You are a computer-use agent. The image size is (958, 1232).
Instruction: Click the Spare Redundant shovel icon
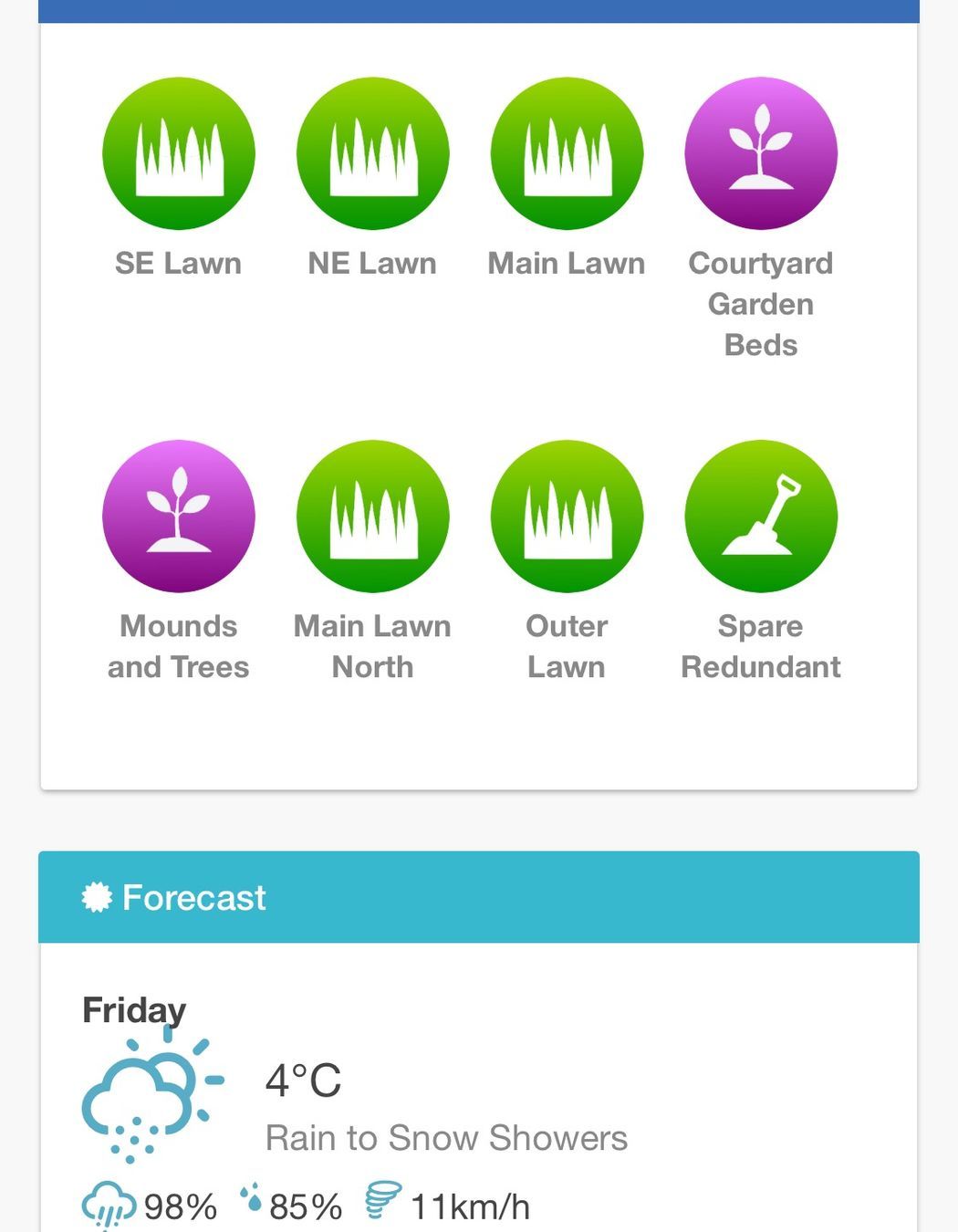[761, 517]
